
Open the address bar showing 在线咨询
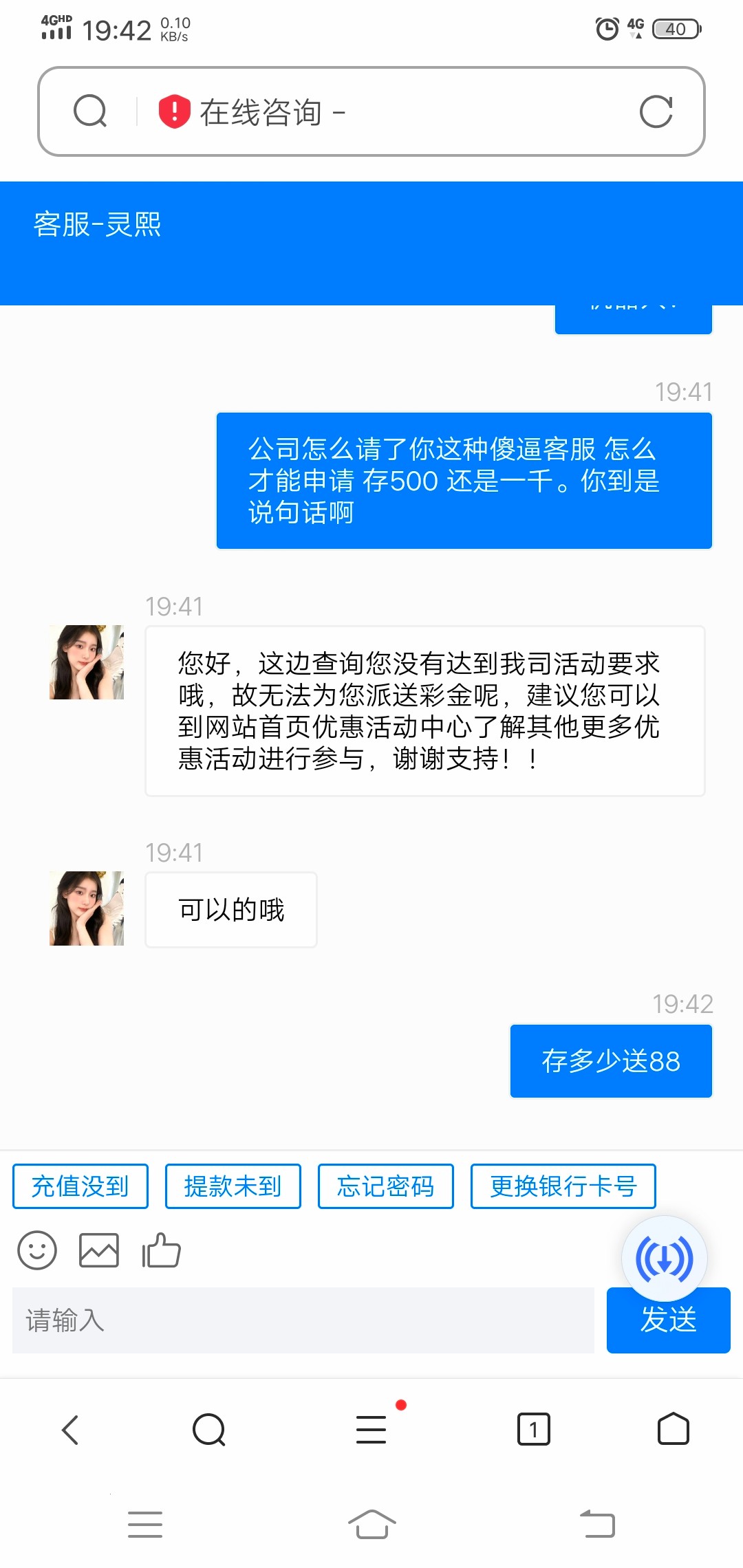tap(385, 111)
